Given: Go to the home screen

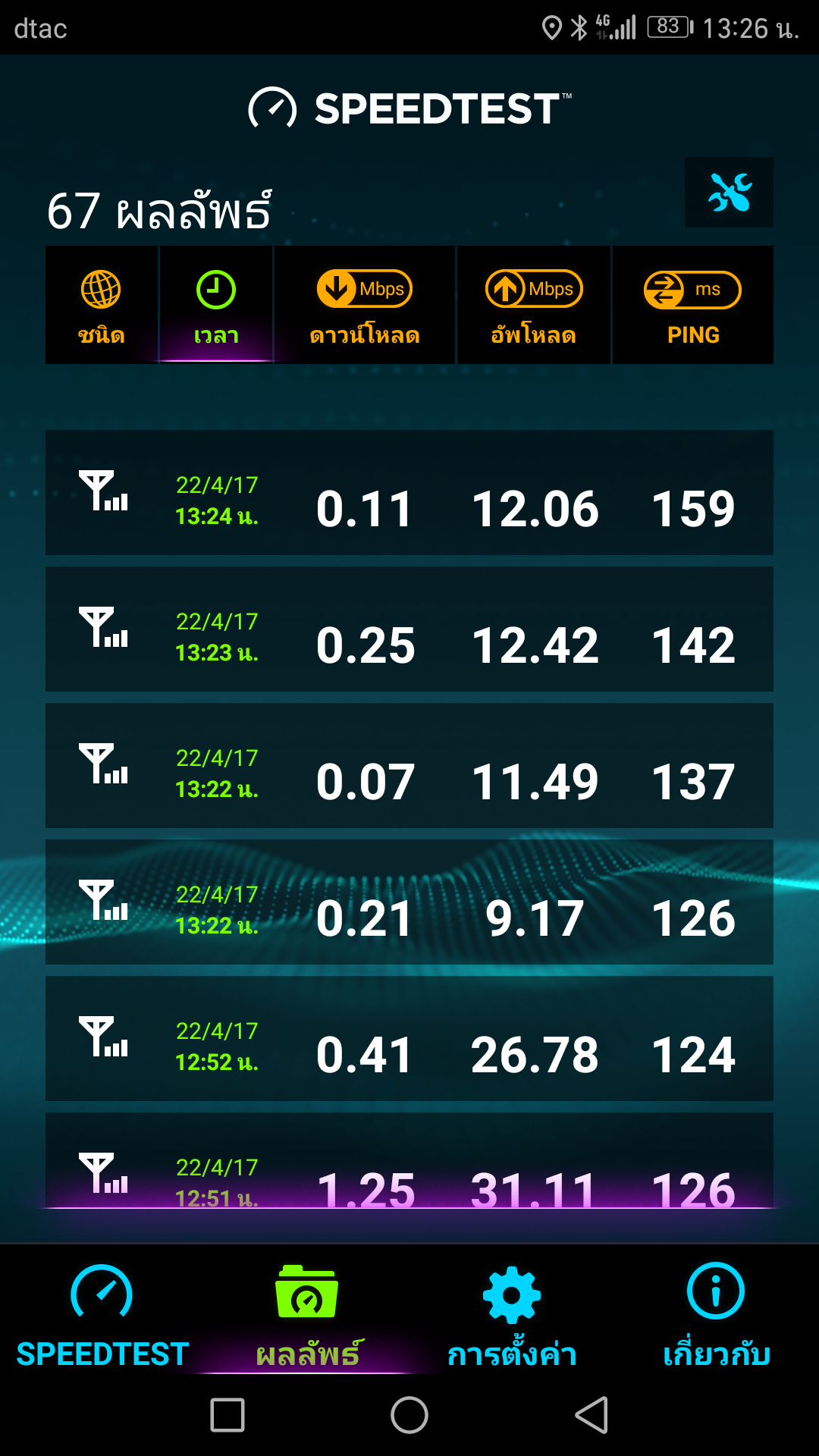Looking at the screenshot, I should 409,1415.
